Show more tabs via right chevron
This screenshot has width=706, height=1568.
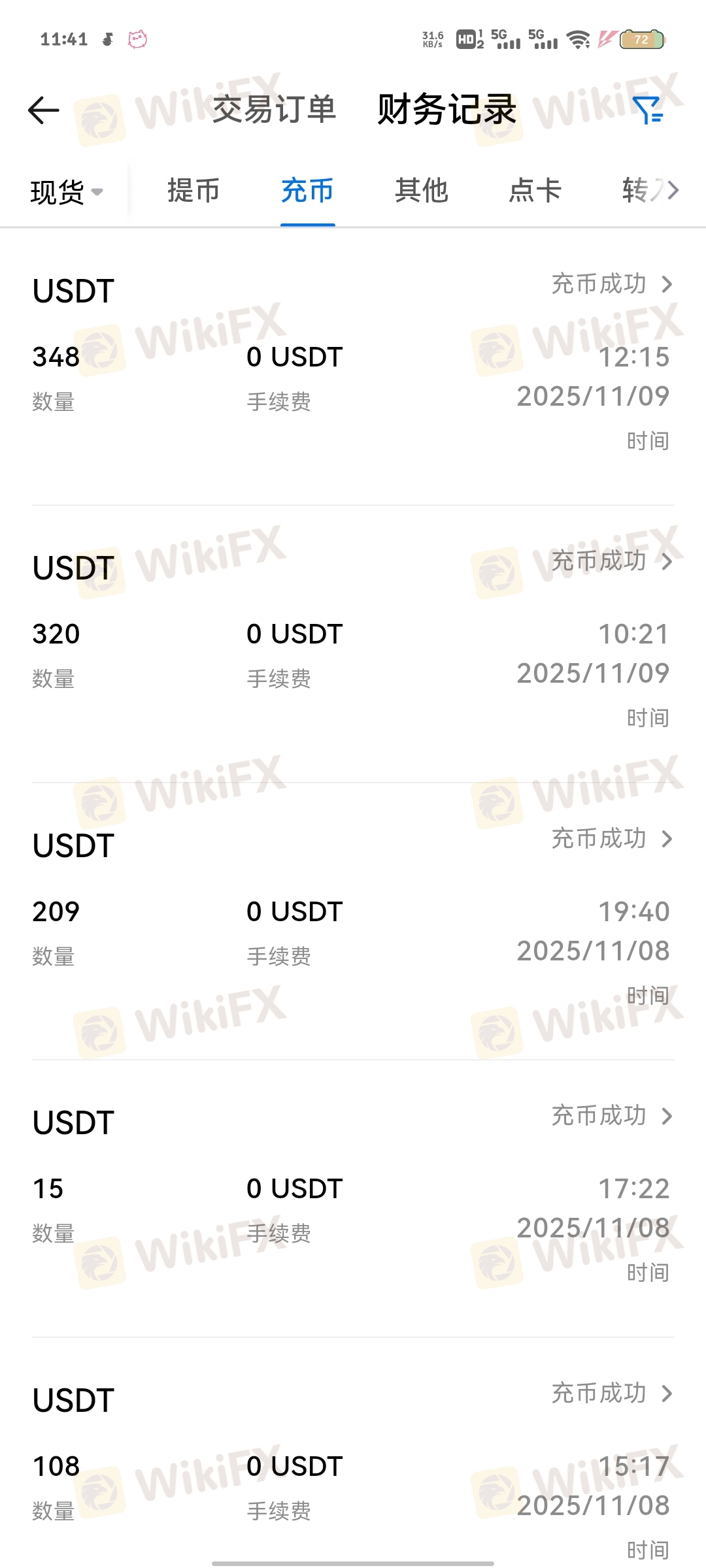coord(673,190)
